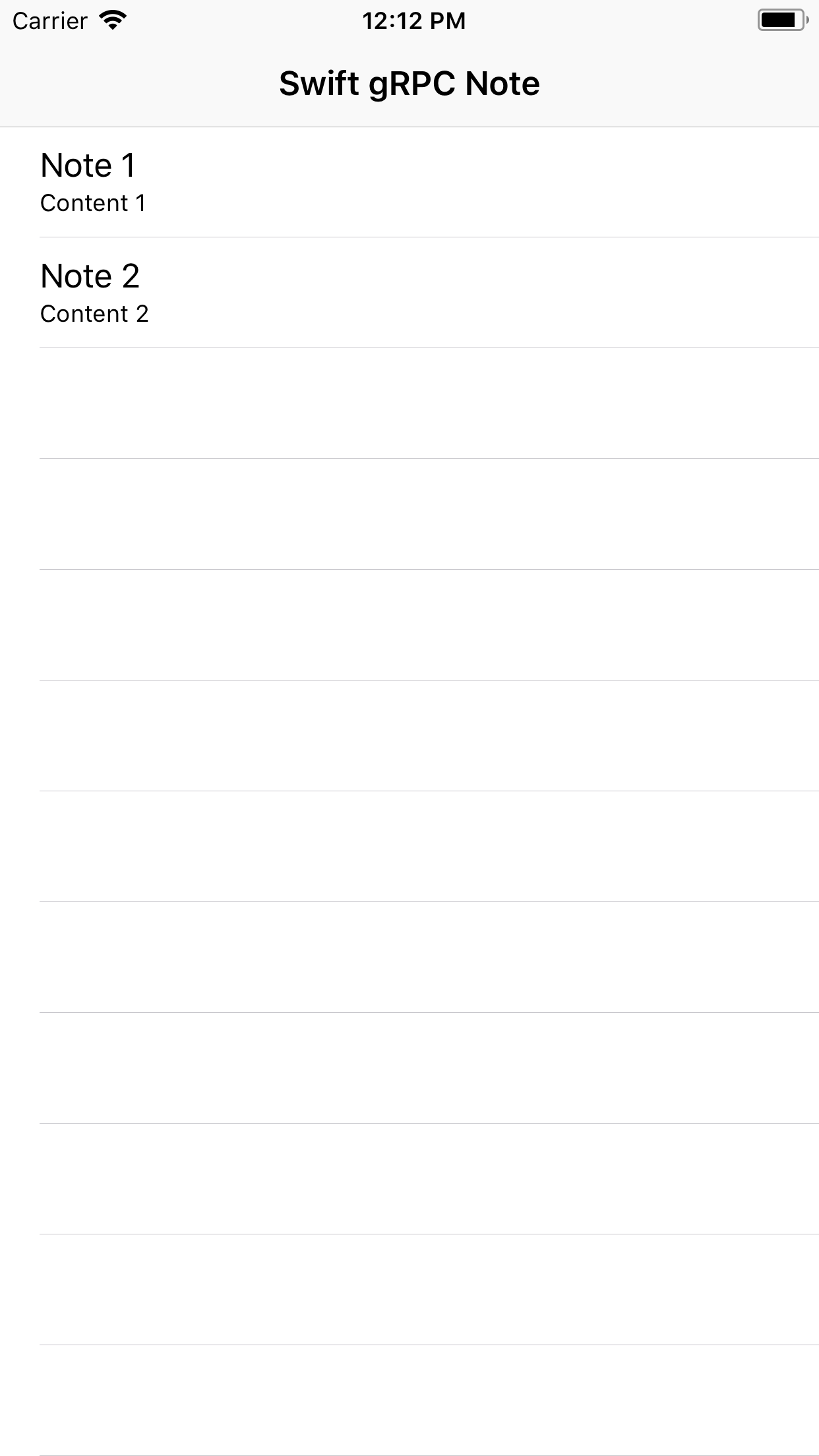Tap the Content 1 subtitle text
819x1456 pixels.
click(93, 203)
